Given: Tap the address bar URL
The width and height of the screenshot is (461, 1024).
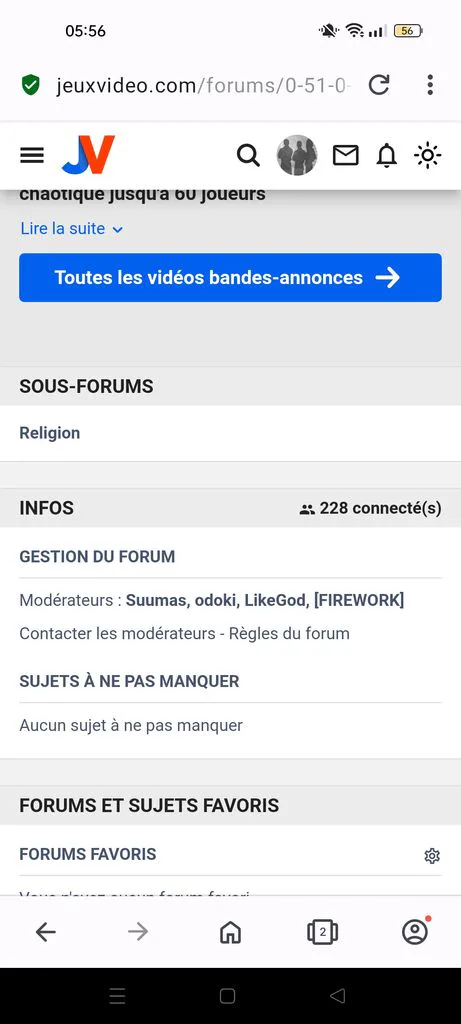Looking at the screenshot, I should coord(204,86).
